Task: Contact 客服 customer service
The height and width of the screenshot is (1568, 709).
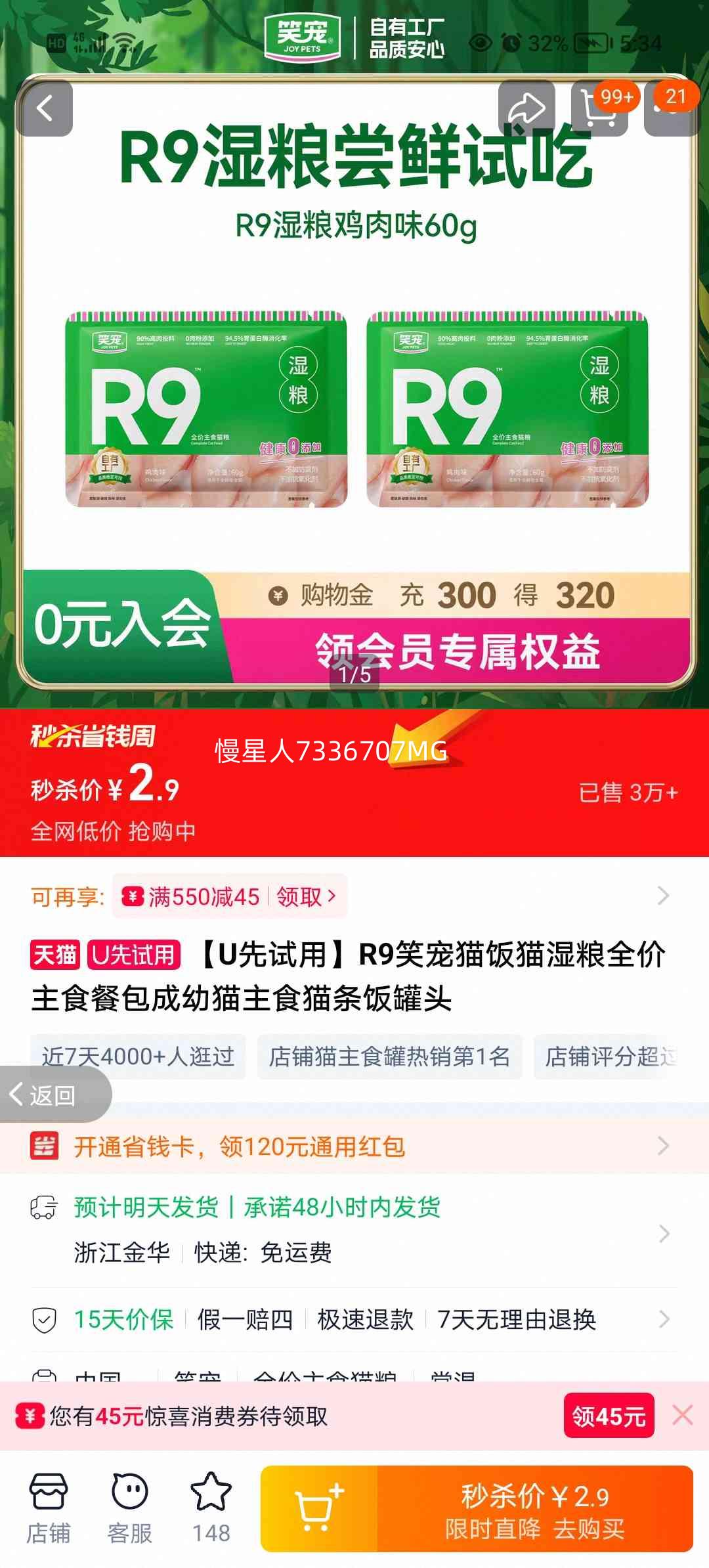Action: coord(129,1504)
